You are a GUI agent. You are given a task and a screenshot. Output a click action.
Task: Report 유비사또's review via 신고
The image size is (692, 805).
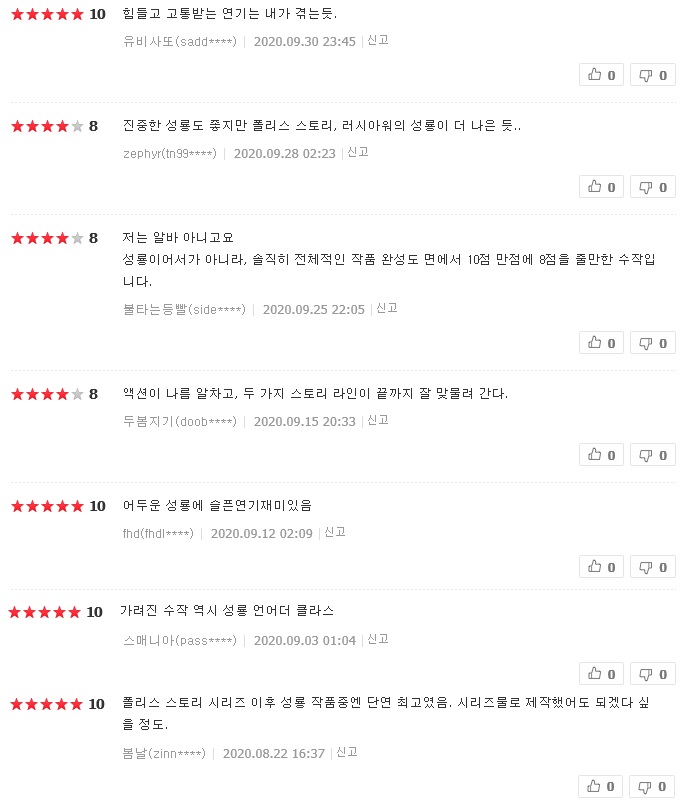[378, 40]
